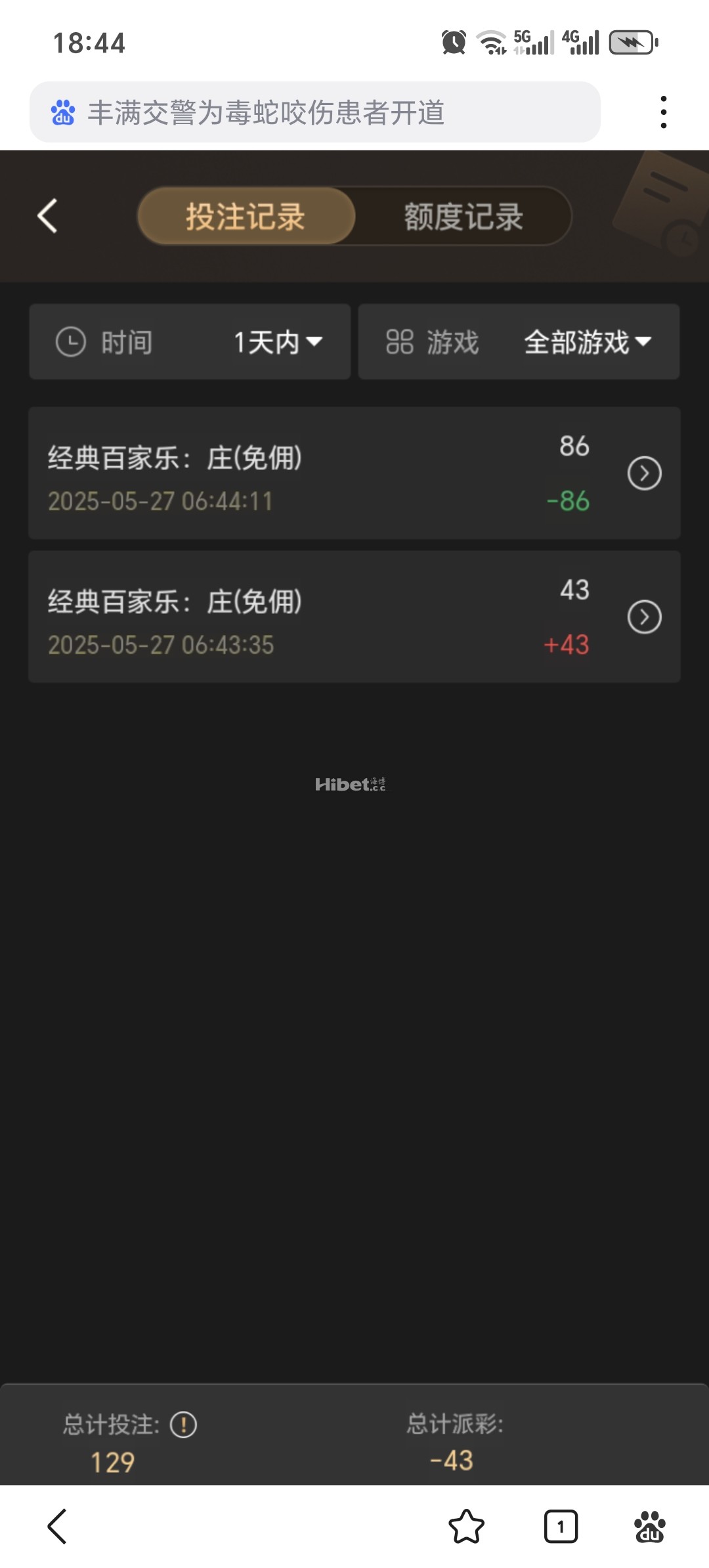
Task: Open the Baidu home paw icon
Action: (650, 1526)
